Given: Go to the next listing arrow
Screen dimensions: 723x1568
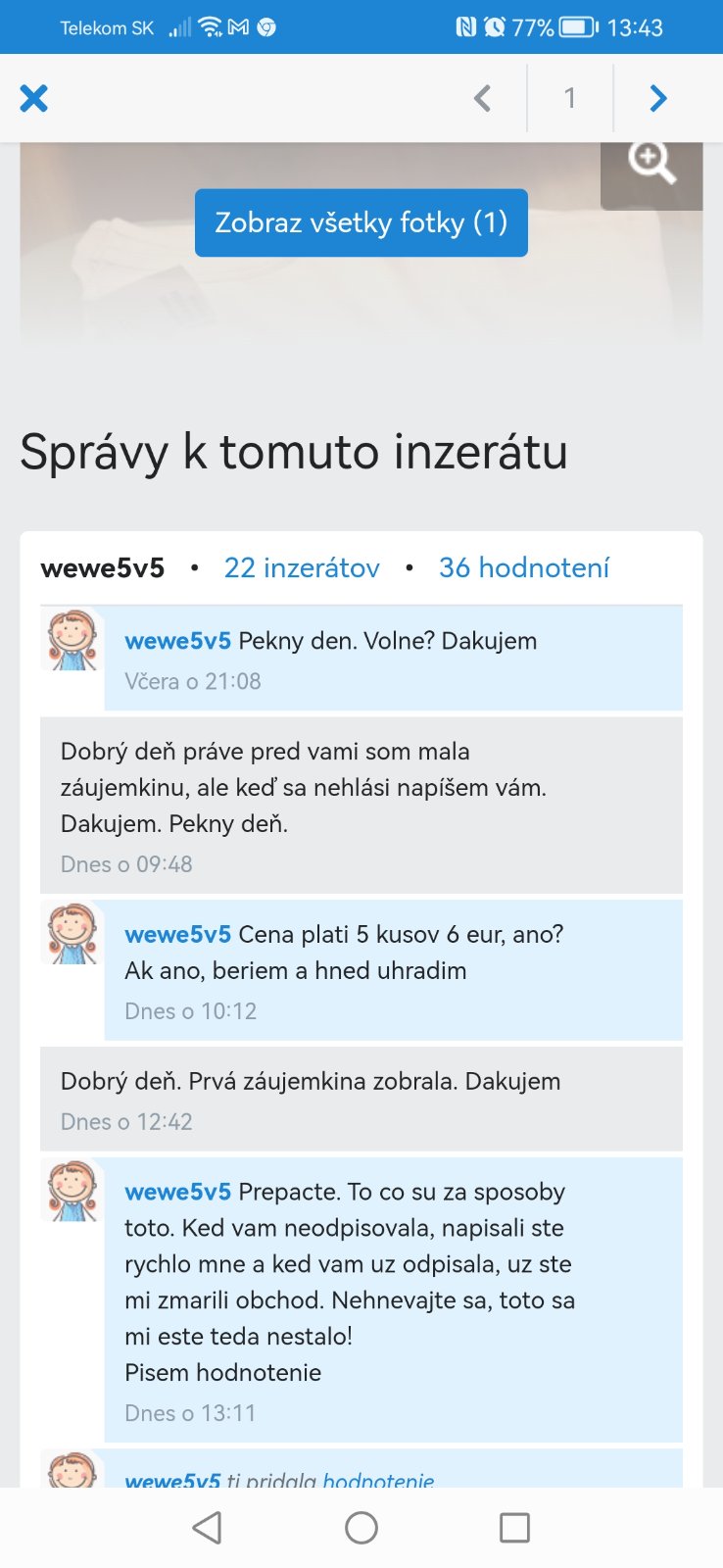Looking at the screenshot, I should [658, 98].
